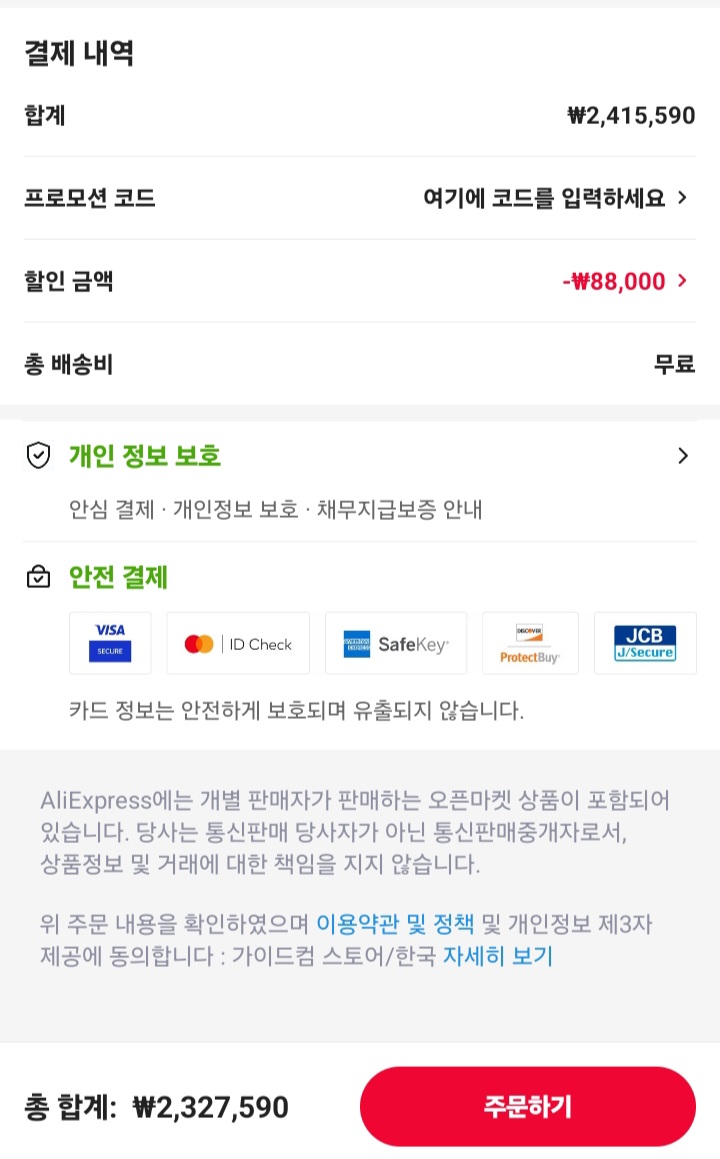The image size is (720, 1159).
Task: Click the 여기에 코드를 입력하세요 code field
Action: pyautogui.click(x=545, y=197)
